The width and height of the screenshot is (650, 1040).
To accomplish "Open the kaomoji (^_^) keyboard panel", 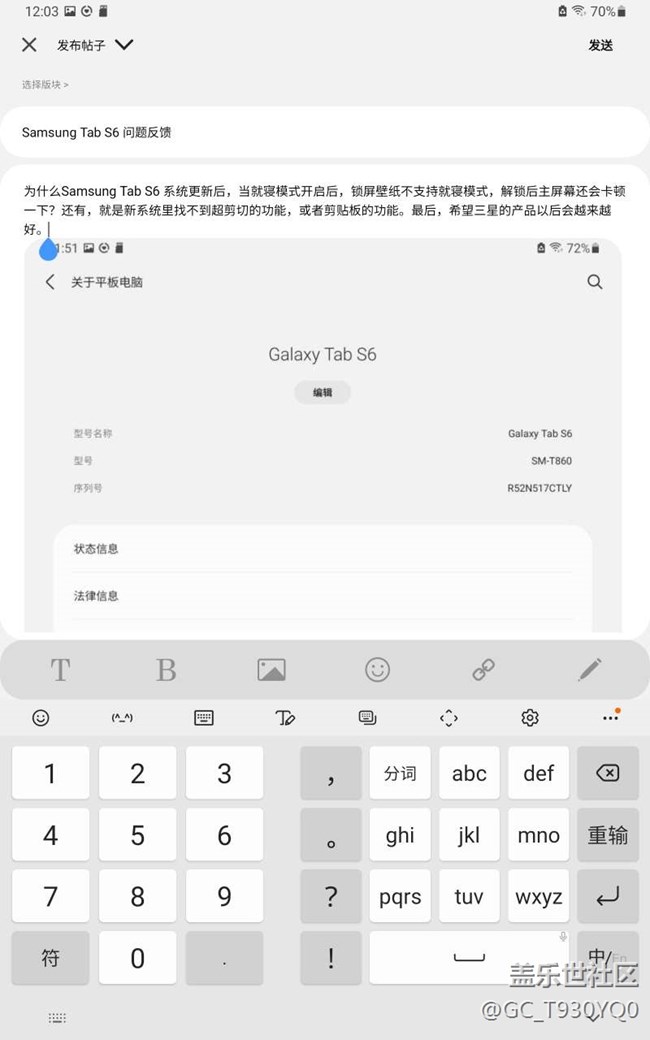I will 122,718.
